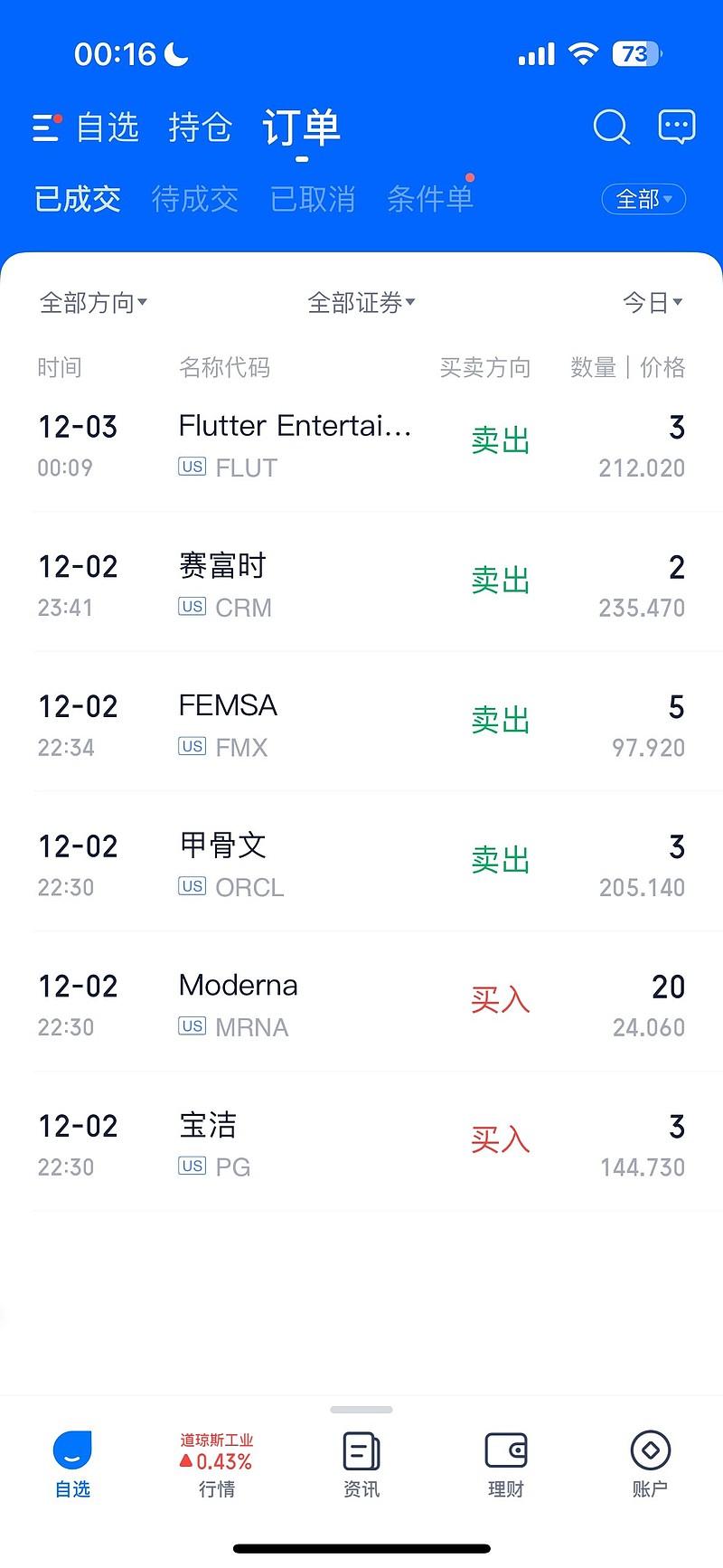Expand the 全部证券 securities filter dropdown
The image size is (723, 1568).
(x=361, y=303)
